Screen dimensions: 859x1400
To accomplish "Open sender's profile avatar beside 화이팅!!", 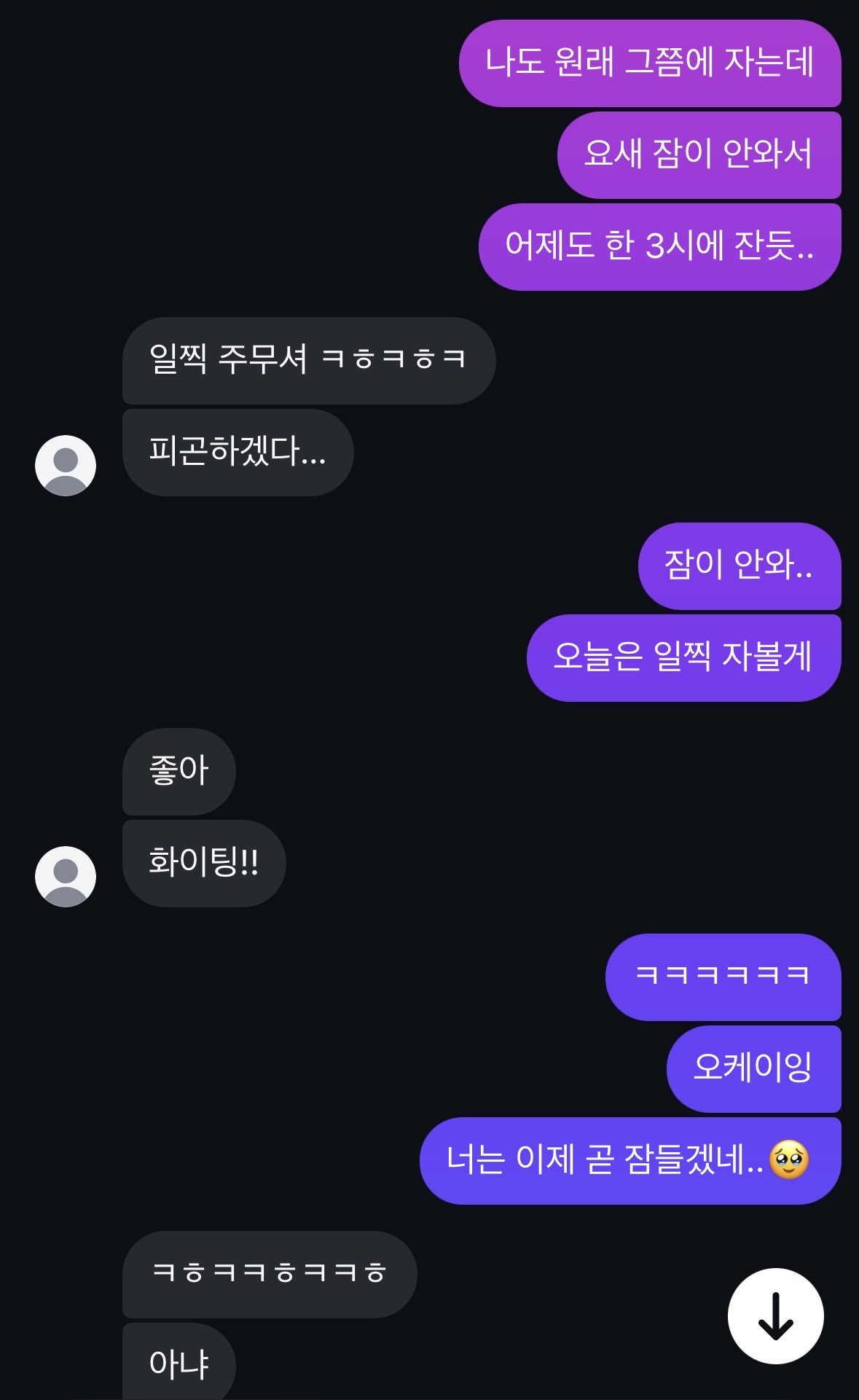I will (x=66, y=876).
